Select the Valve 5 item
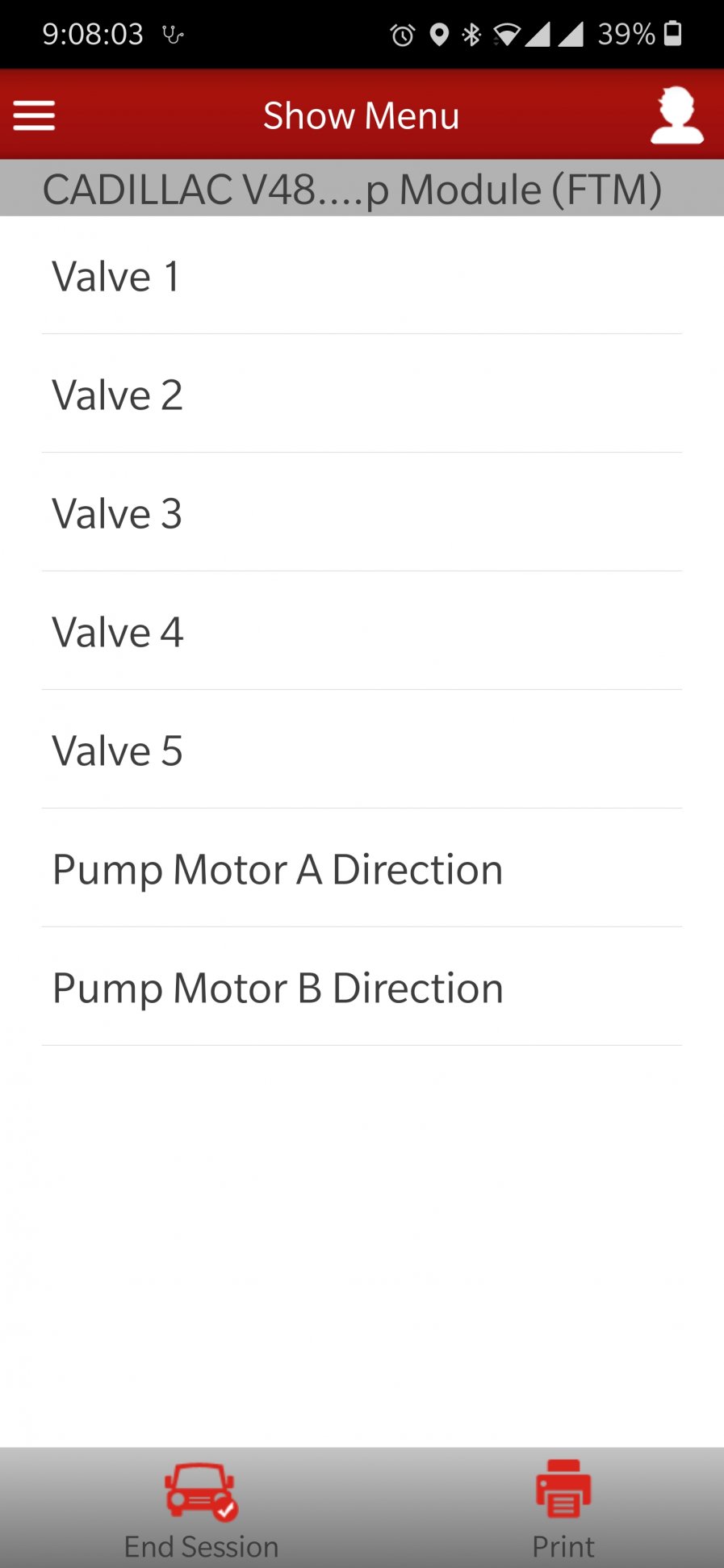 pyautogui.click(x=362, y=751)
